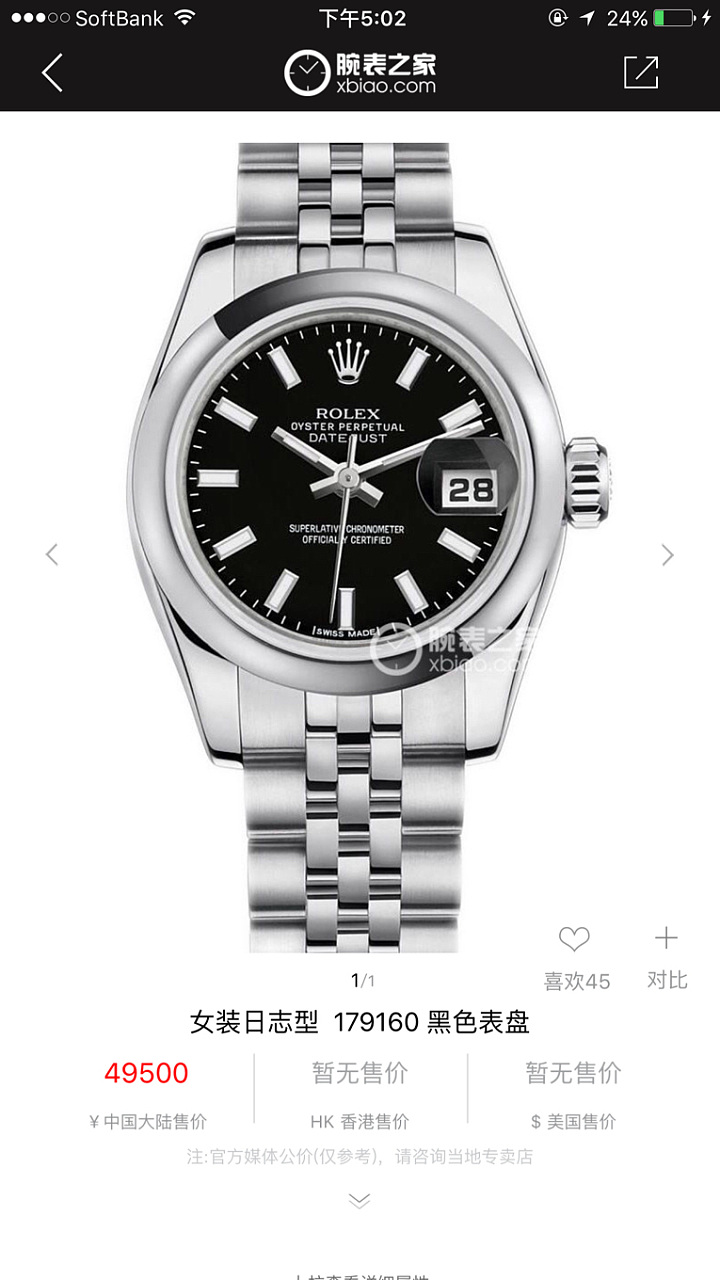720x1280 pixels.
Task: Expand details with the down chevron
Action: pos(359,1200)
